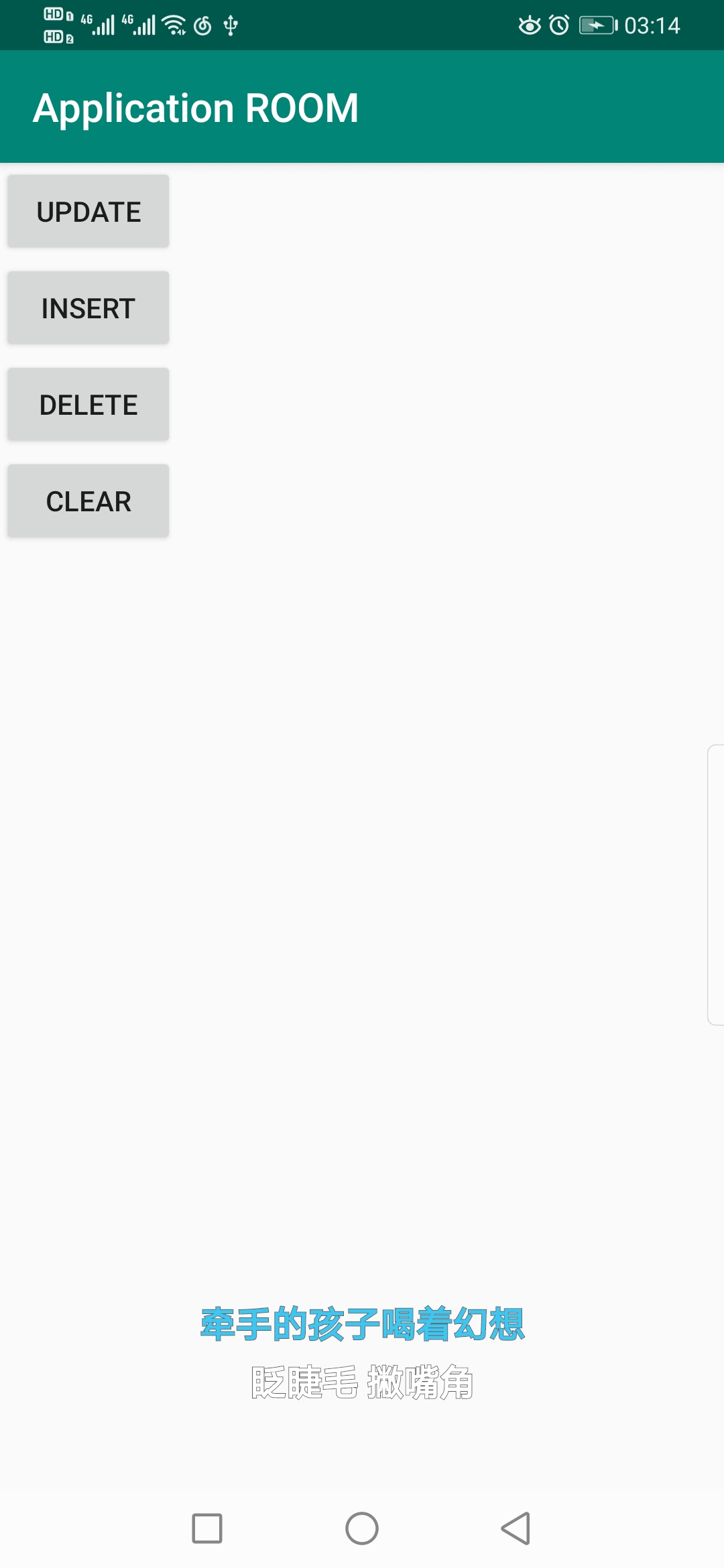Go to the home screen
Image resolution: width=724 pixels, height=1568 pixels.
pyautogui.click(x=362, y=1528)
